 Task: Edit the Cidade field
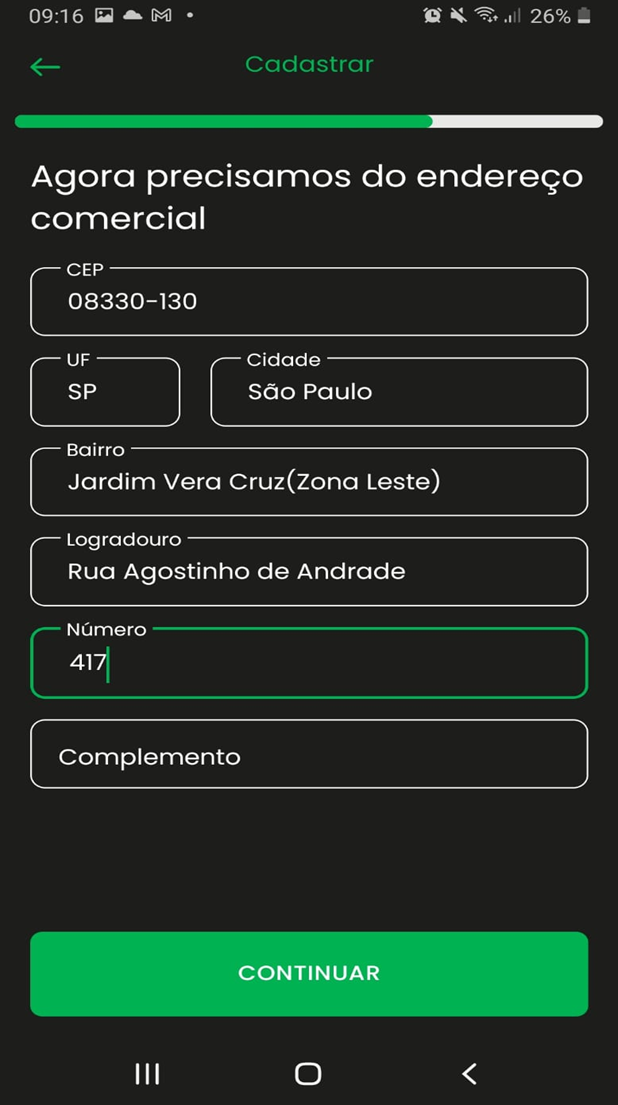399,392
